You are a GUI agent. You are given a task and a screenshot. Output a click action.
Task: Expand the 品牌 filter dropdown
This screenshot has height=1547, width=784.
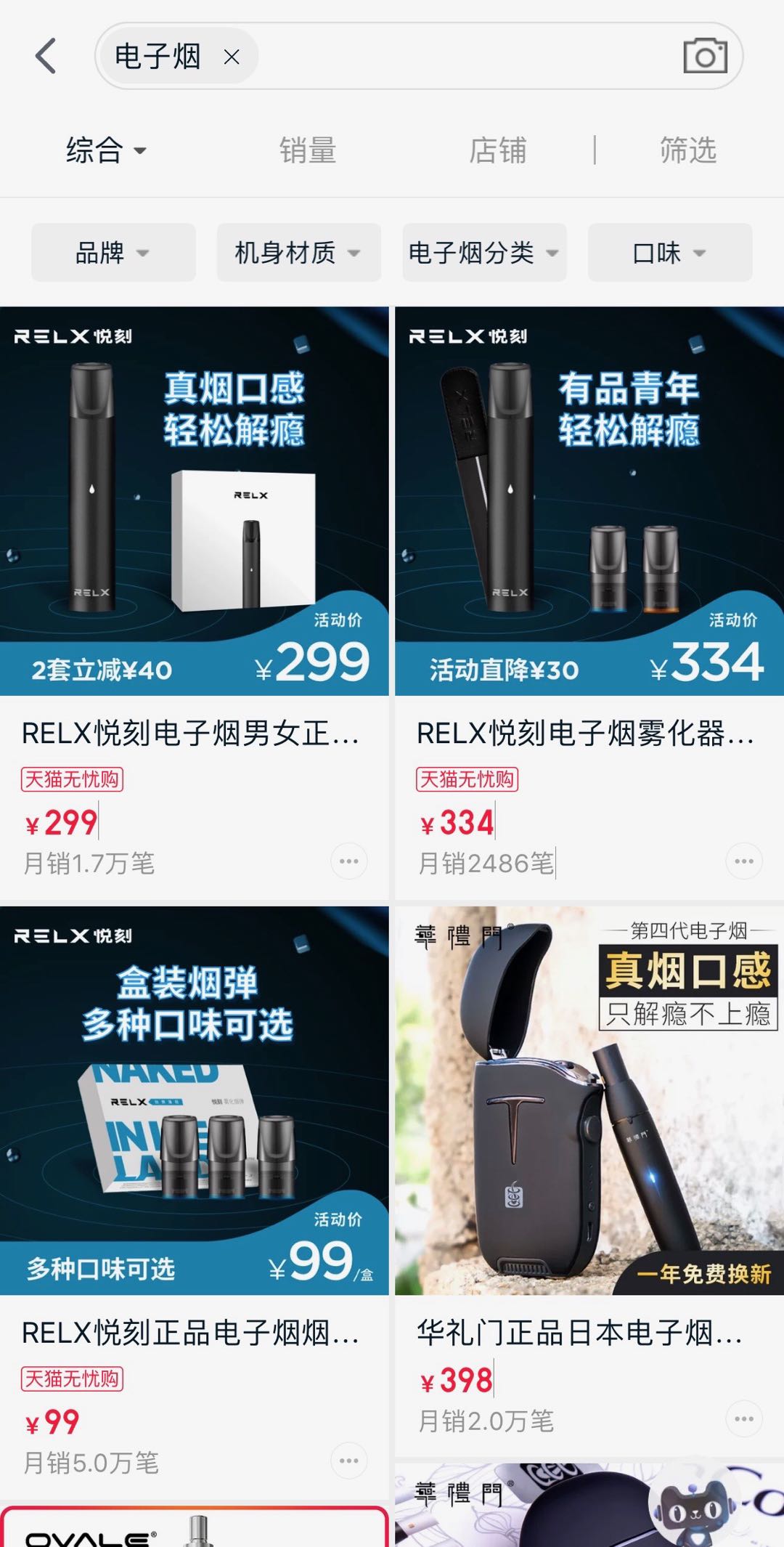tap(113, 253)
